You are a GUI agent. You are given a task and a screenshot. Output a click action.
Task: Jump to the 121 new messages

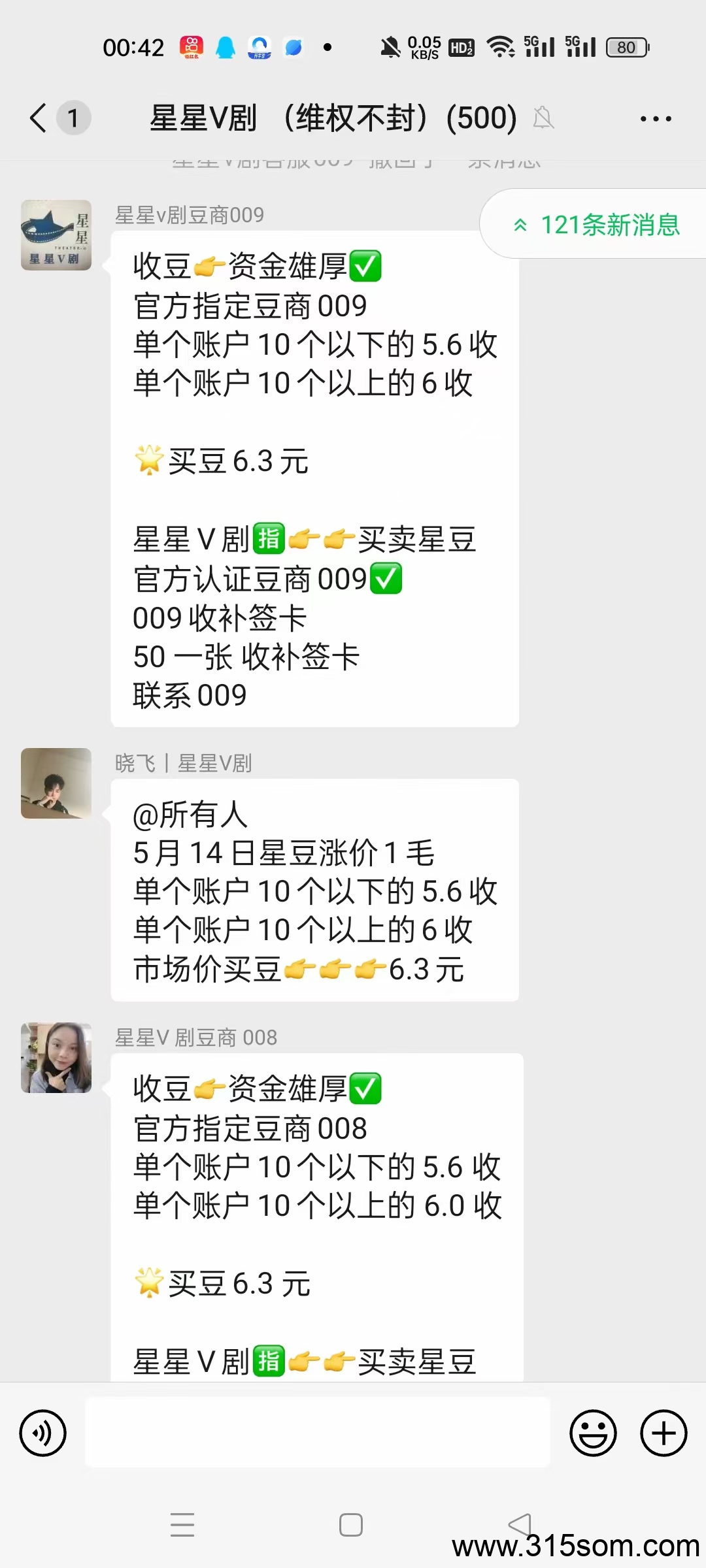click(596, 224)
